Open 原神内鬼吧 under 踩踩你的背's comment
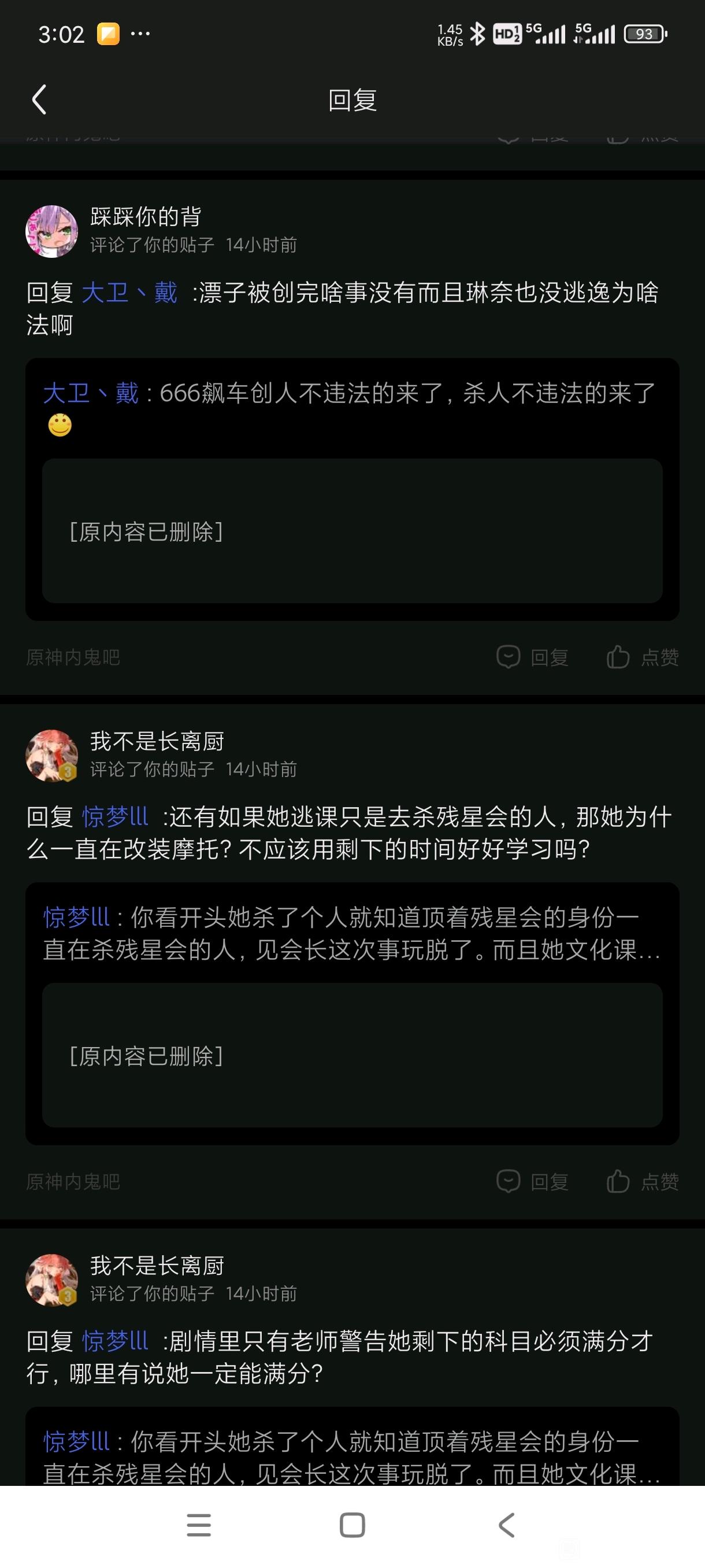The image size is (705, 1568). 73,657
